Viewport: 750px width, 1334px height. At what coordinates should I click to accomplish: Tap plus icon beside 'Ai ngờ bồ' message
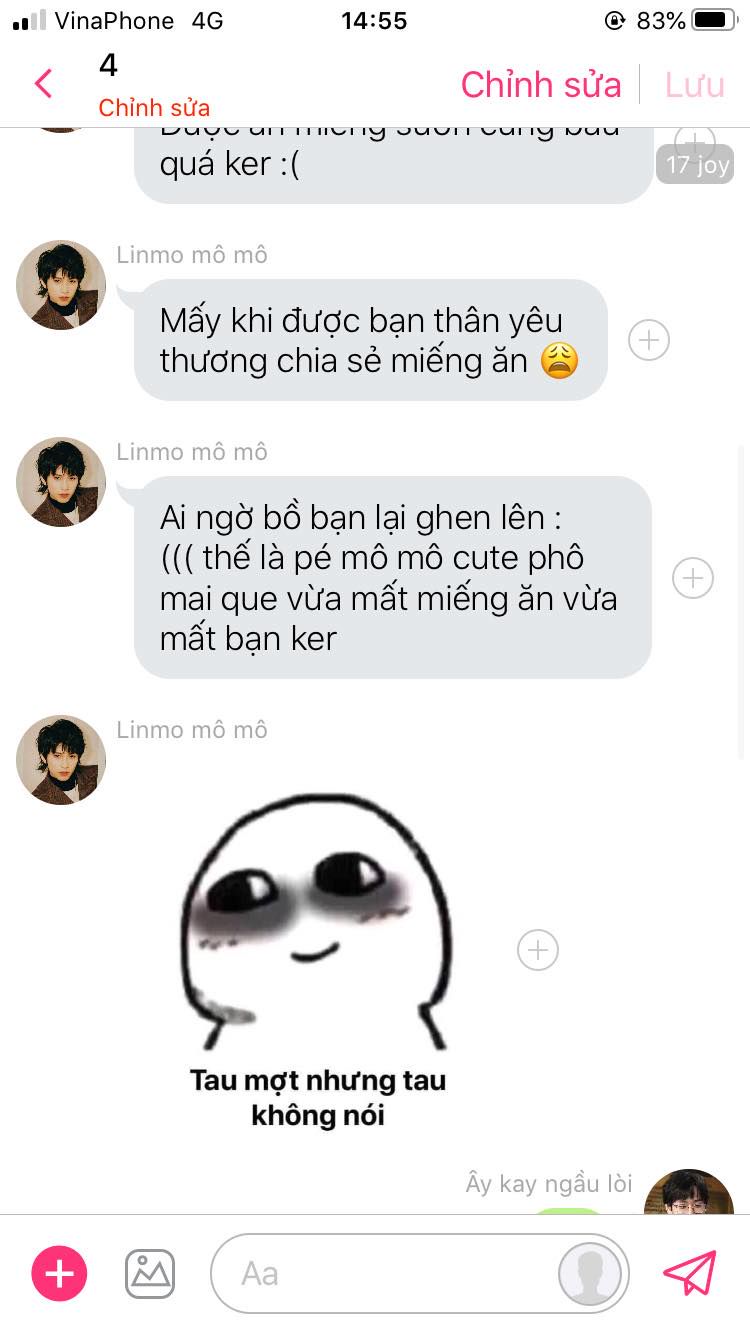(x=692, y=578)
